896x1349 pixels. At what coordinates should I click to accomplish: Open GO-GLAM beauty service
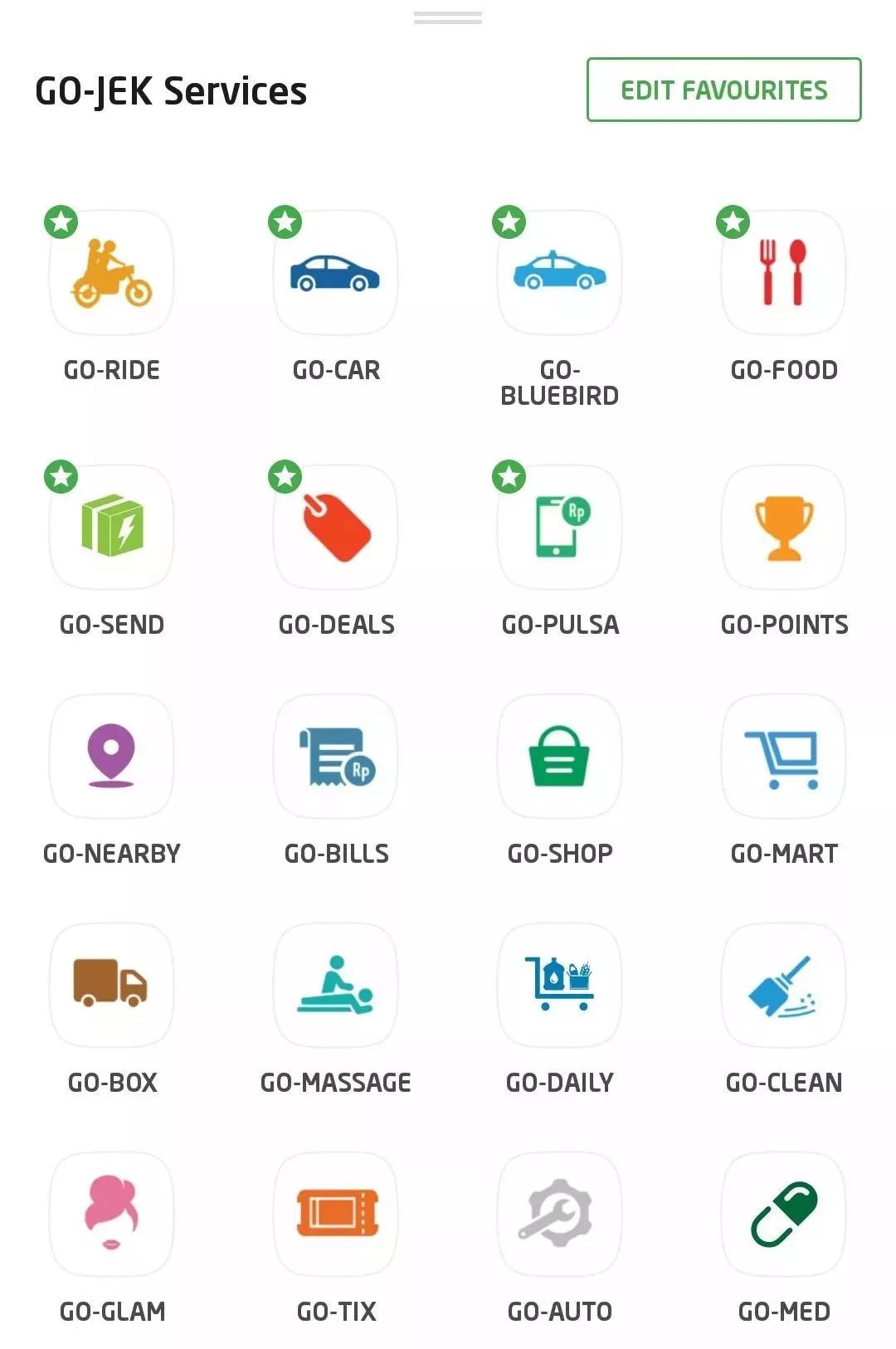tap(112, 1214)
